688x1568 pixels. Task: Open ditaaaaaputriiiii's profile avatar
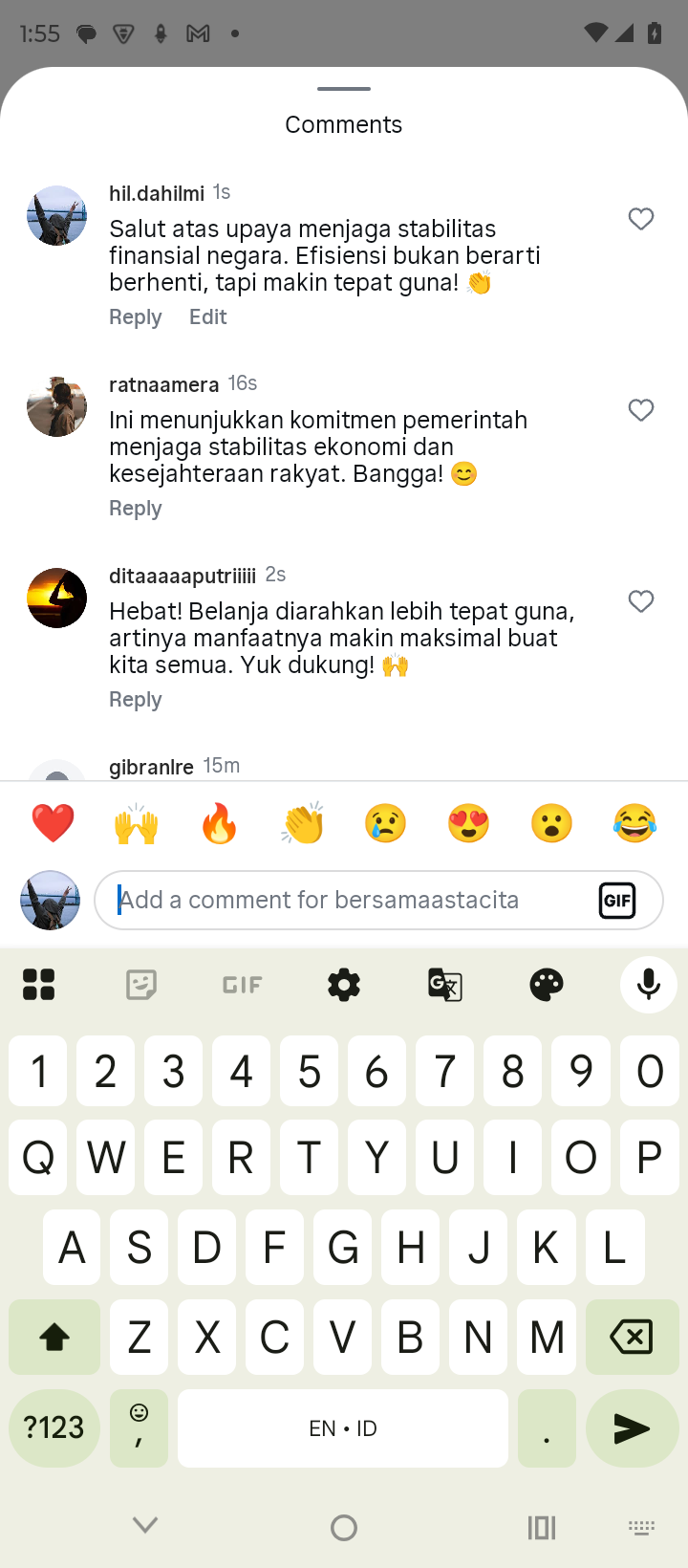pos(57,599)
